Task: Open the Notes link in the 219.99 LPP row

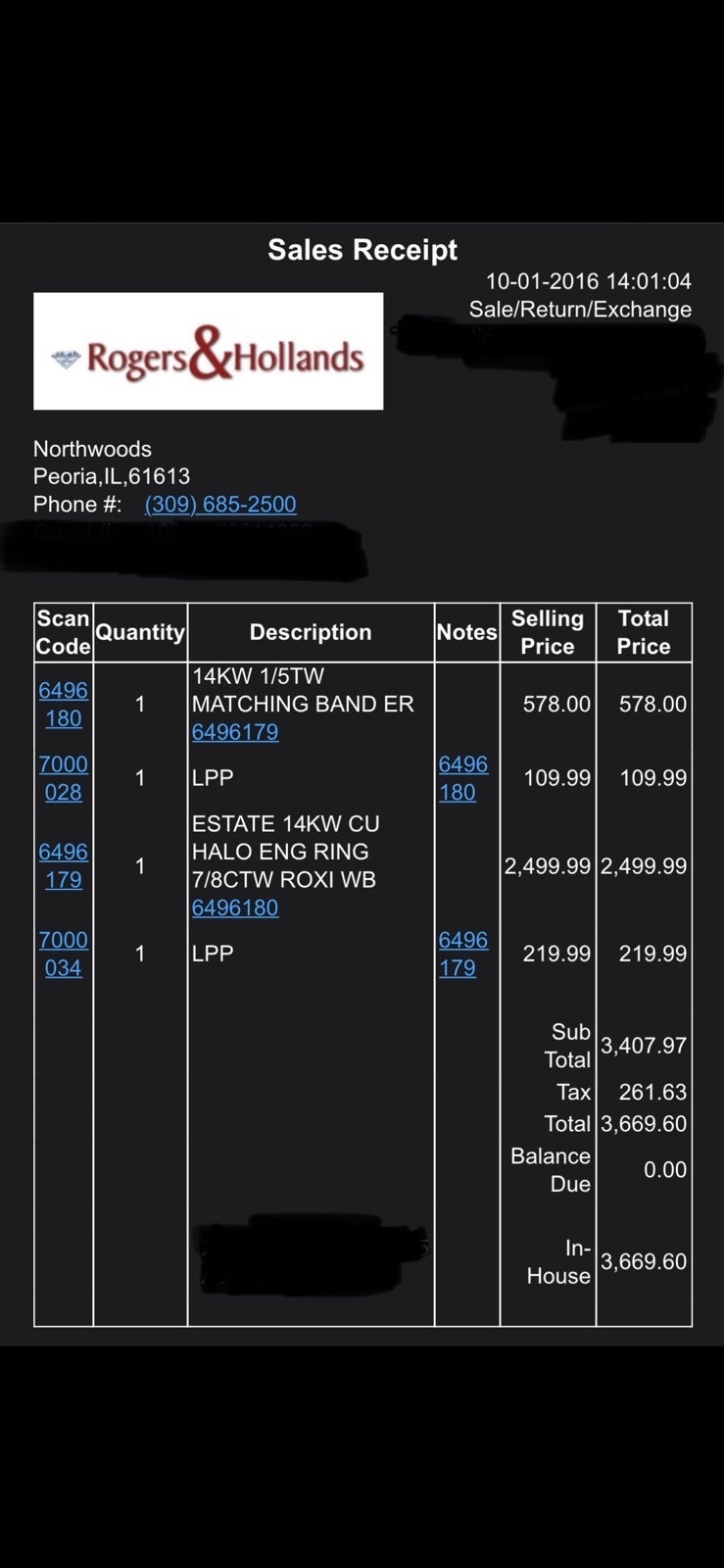Action: (462, 954)
